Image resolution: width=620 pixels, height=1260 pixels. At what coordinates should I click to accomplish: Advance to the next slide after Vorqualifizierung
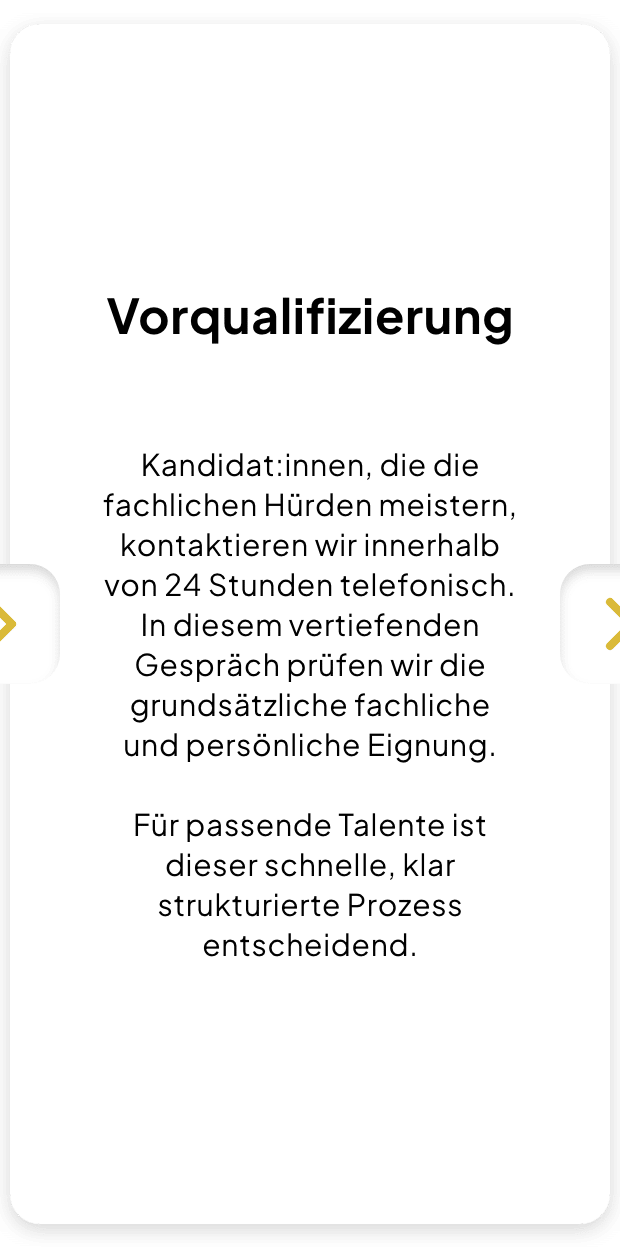[596, 623]
